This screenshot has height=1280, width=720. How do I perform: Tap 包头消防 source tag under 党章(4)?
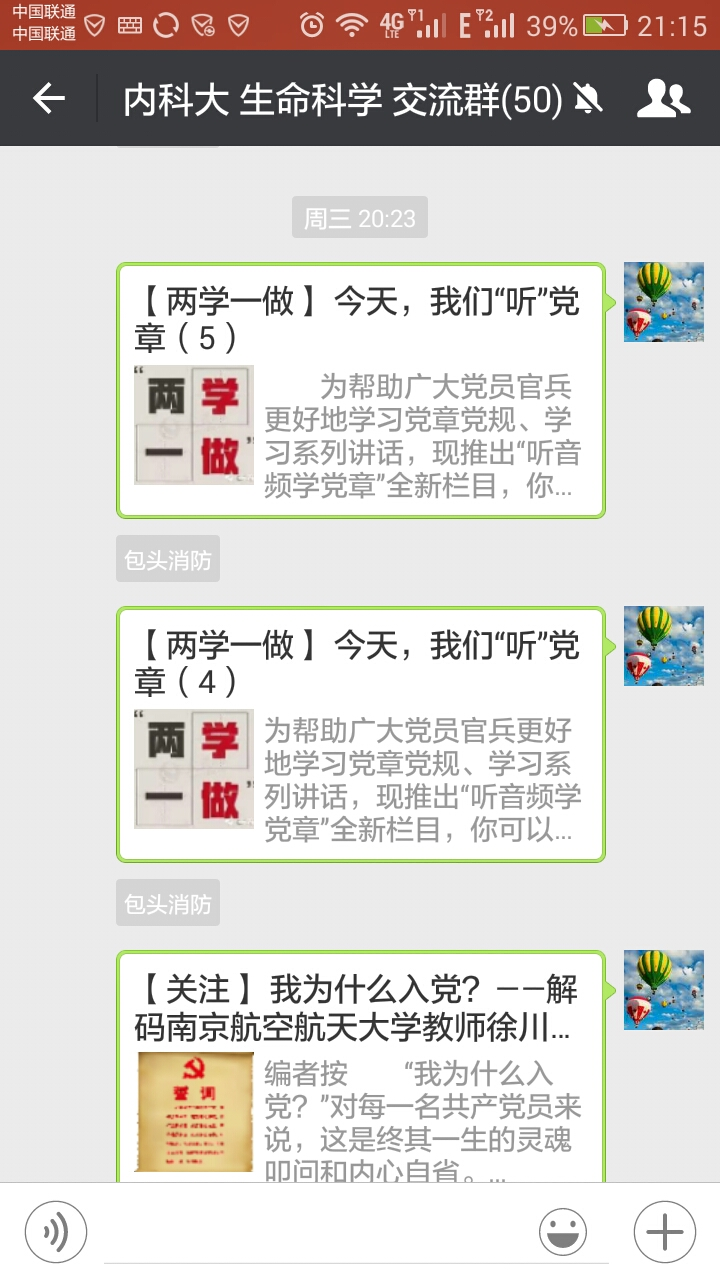(x=167, y=904)
